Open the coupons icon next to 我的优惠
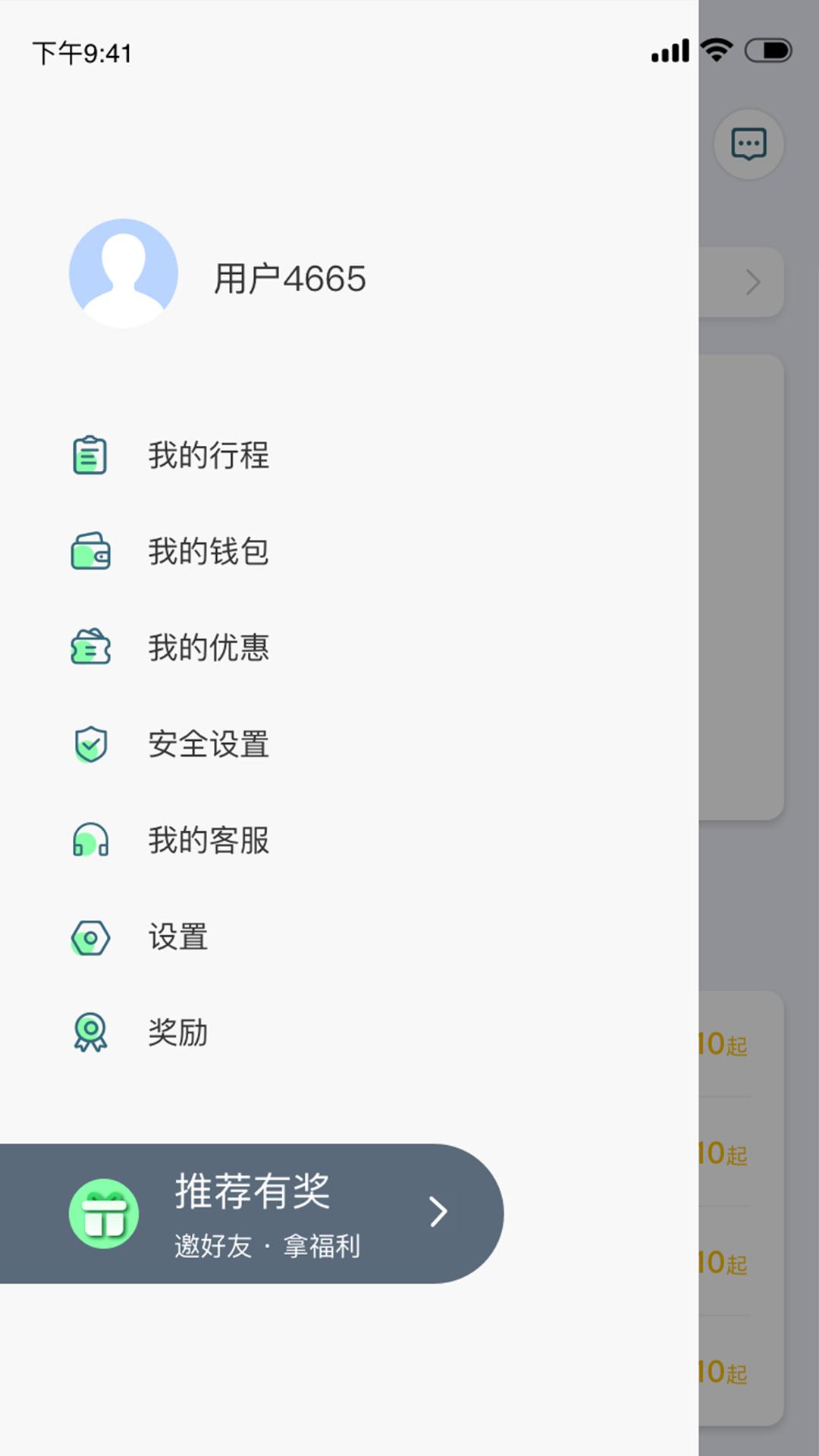The width and height of the screenshot is (819, 1456). (x=90, y=648)
